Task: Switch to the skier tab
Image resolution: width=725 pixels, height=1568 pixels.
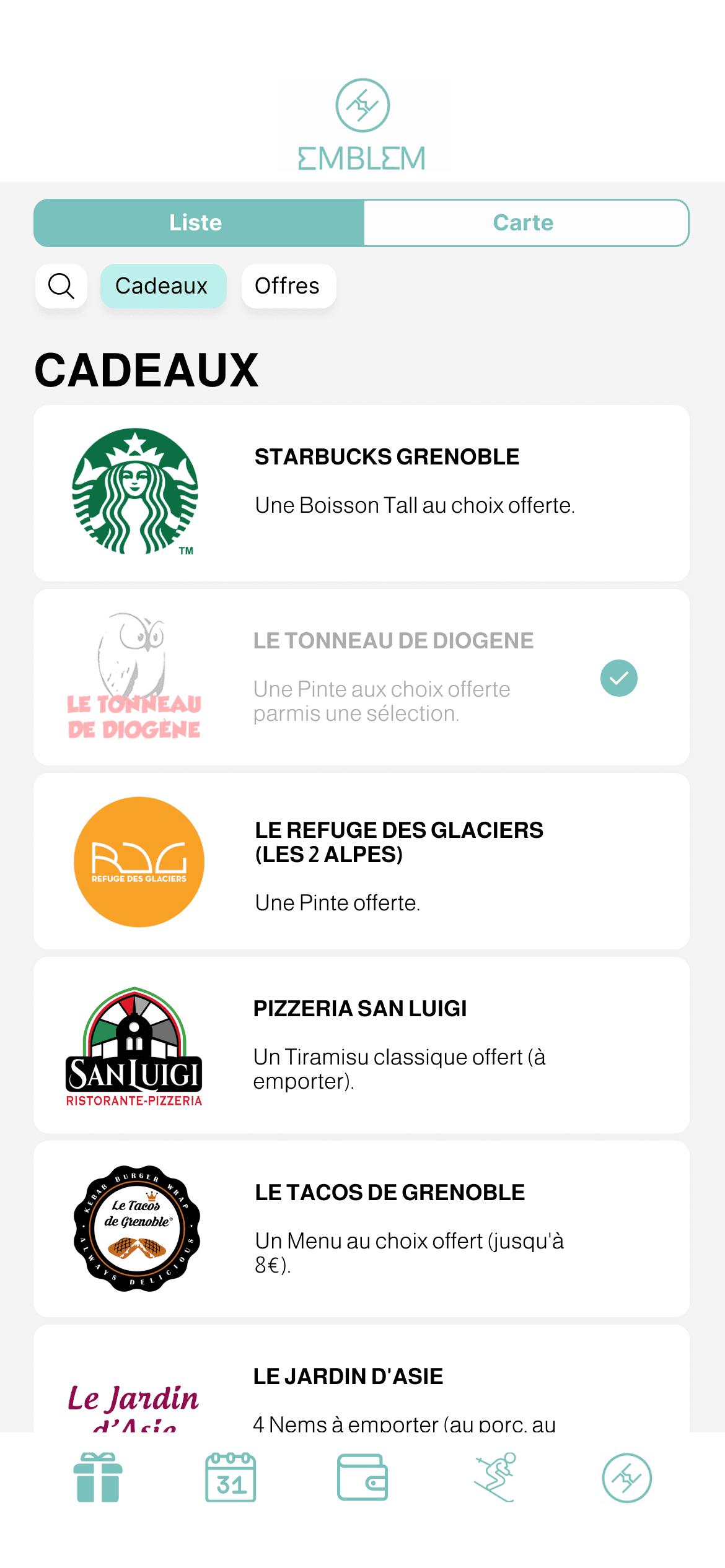Action: point(495,1478)
